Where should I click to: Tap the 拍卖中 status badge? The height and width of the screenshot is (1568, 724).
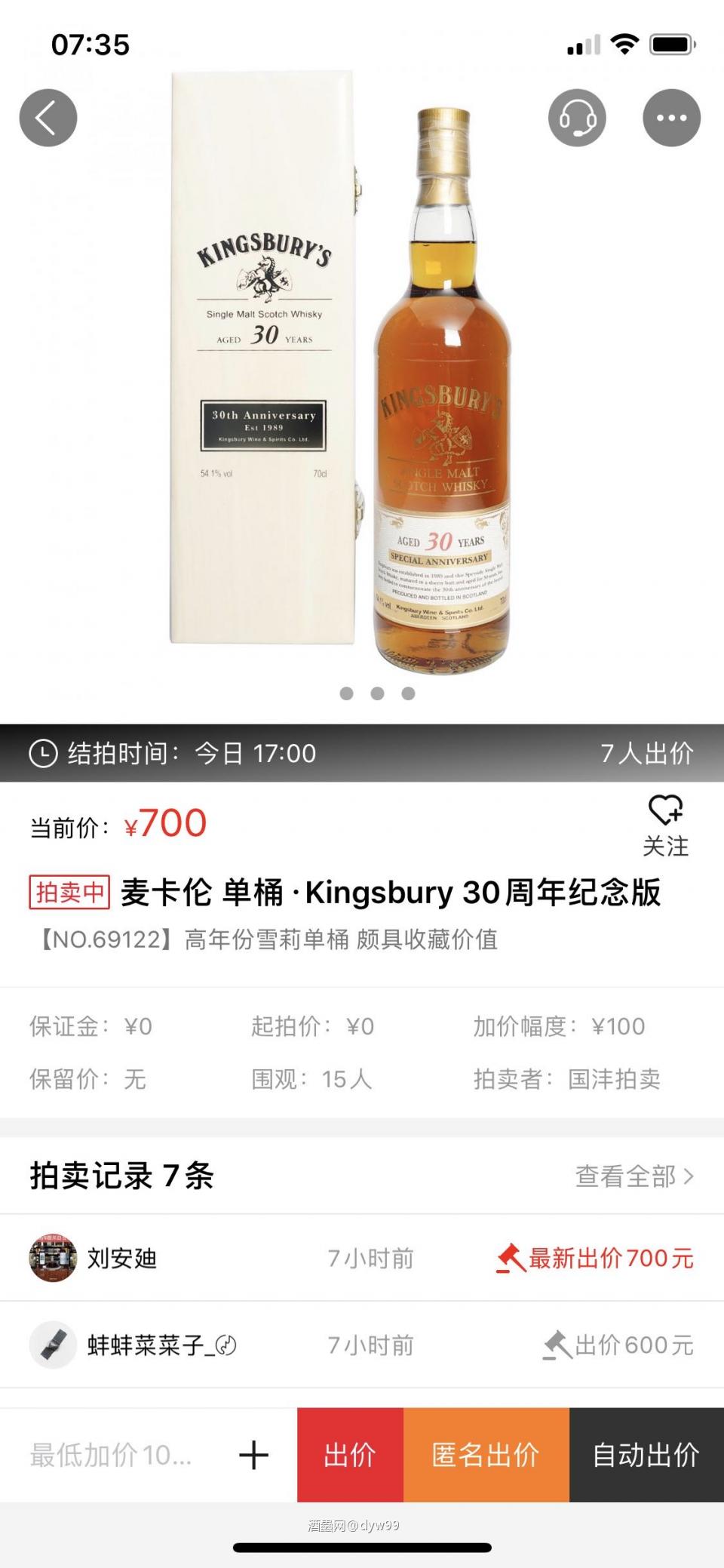pos(69,893)
